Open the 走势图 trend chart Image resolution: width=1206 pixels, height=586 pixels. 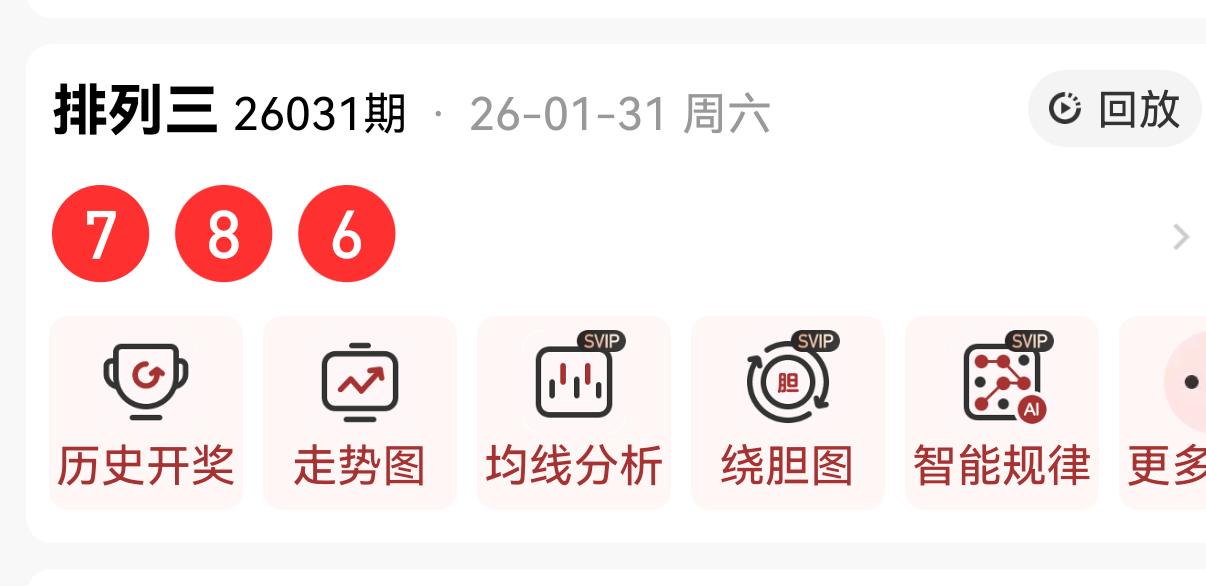(x=360, y=412)
